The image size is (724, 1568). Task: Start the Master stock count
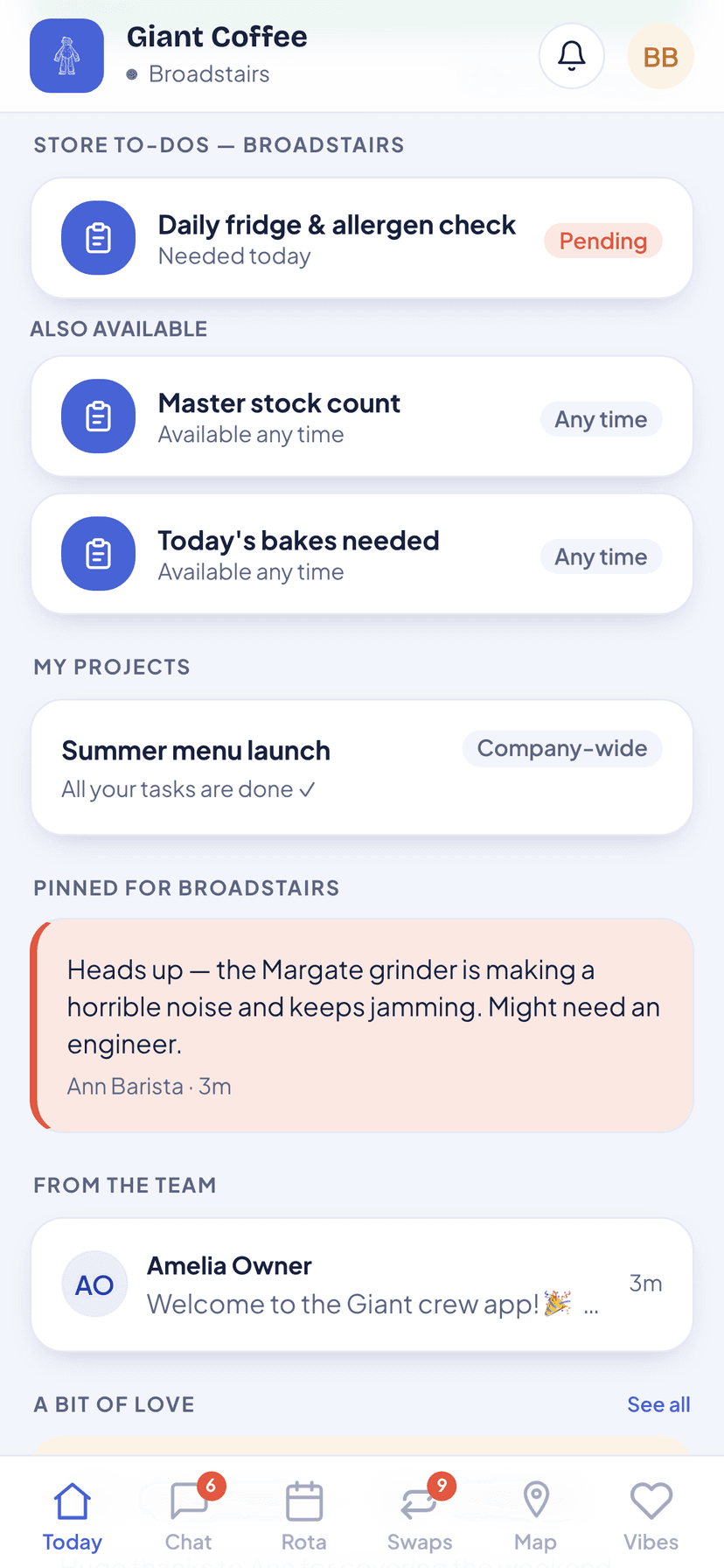pos(362,416)
